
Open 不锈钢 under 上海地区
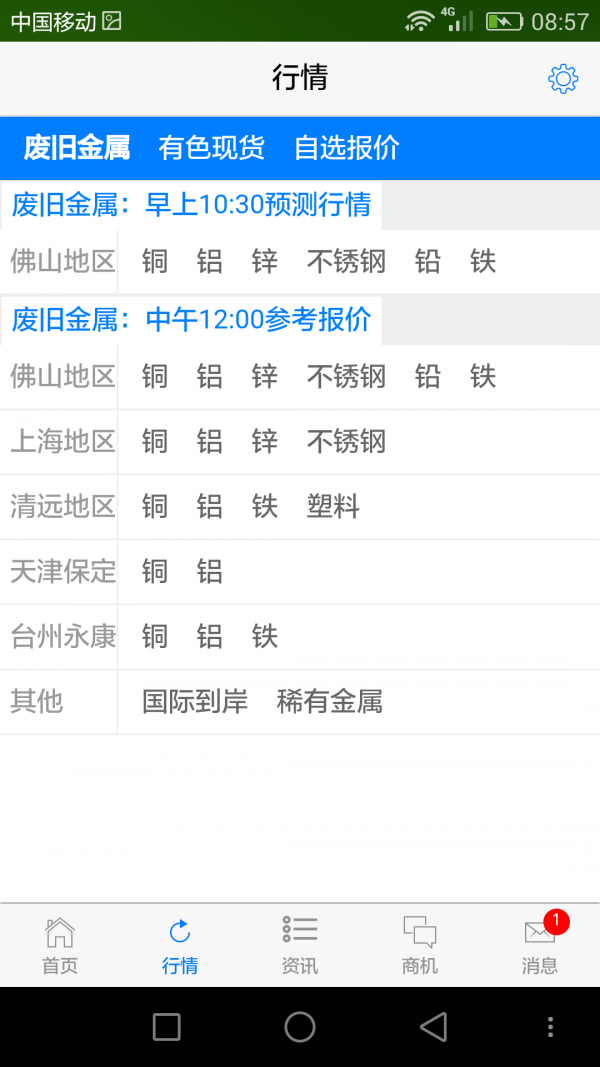click(x=346, y=442)
